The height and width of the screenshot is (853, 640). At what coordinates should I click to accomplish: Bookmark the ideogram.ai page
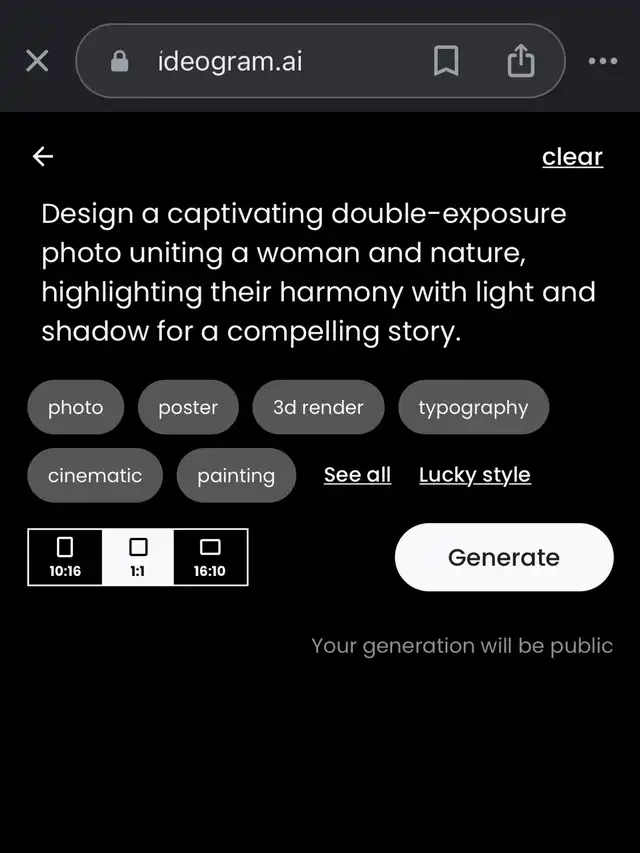(x=446, y=60)
